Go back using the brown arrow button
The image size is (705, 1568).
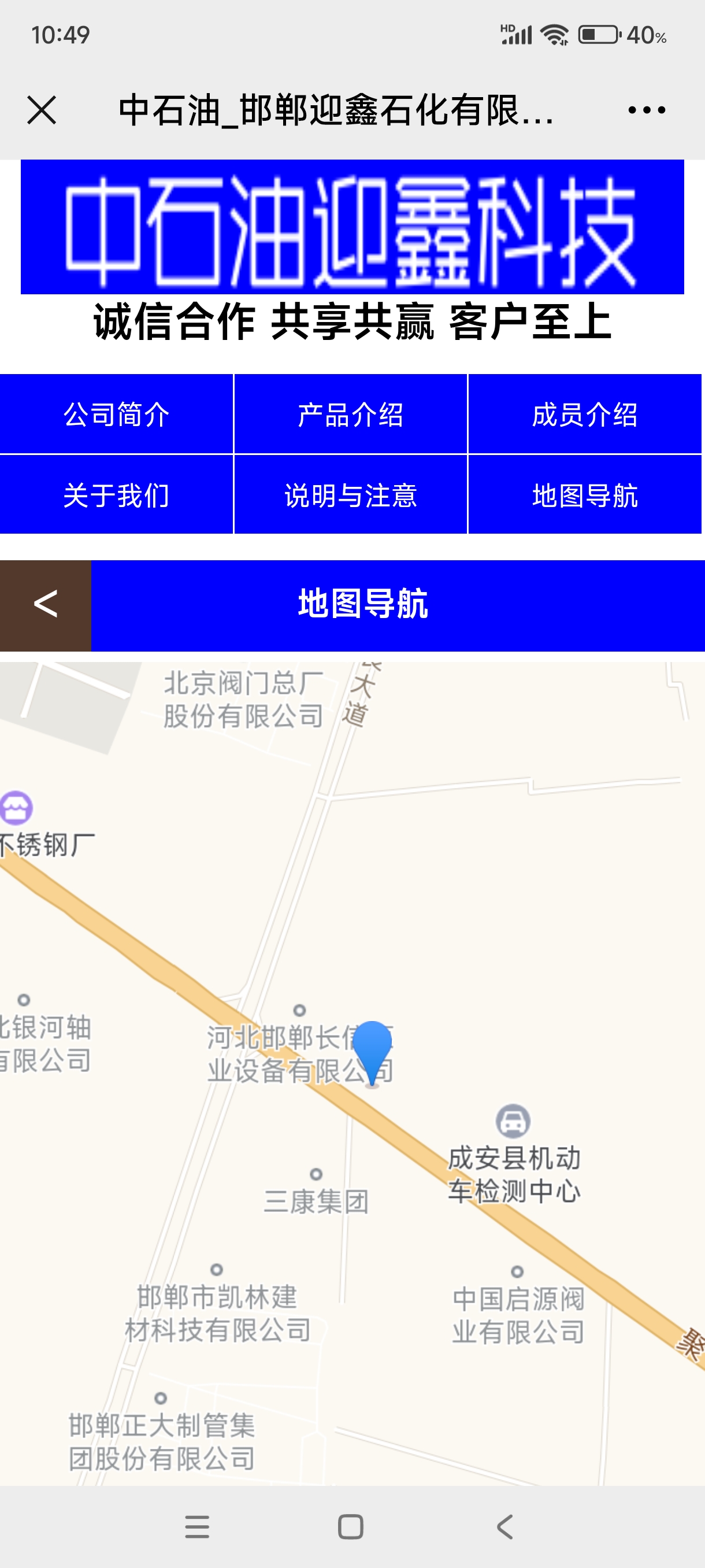click(x=46, y=605)
